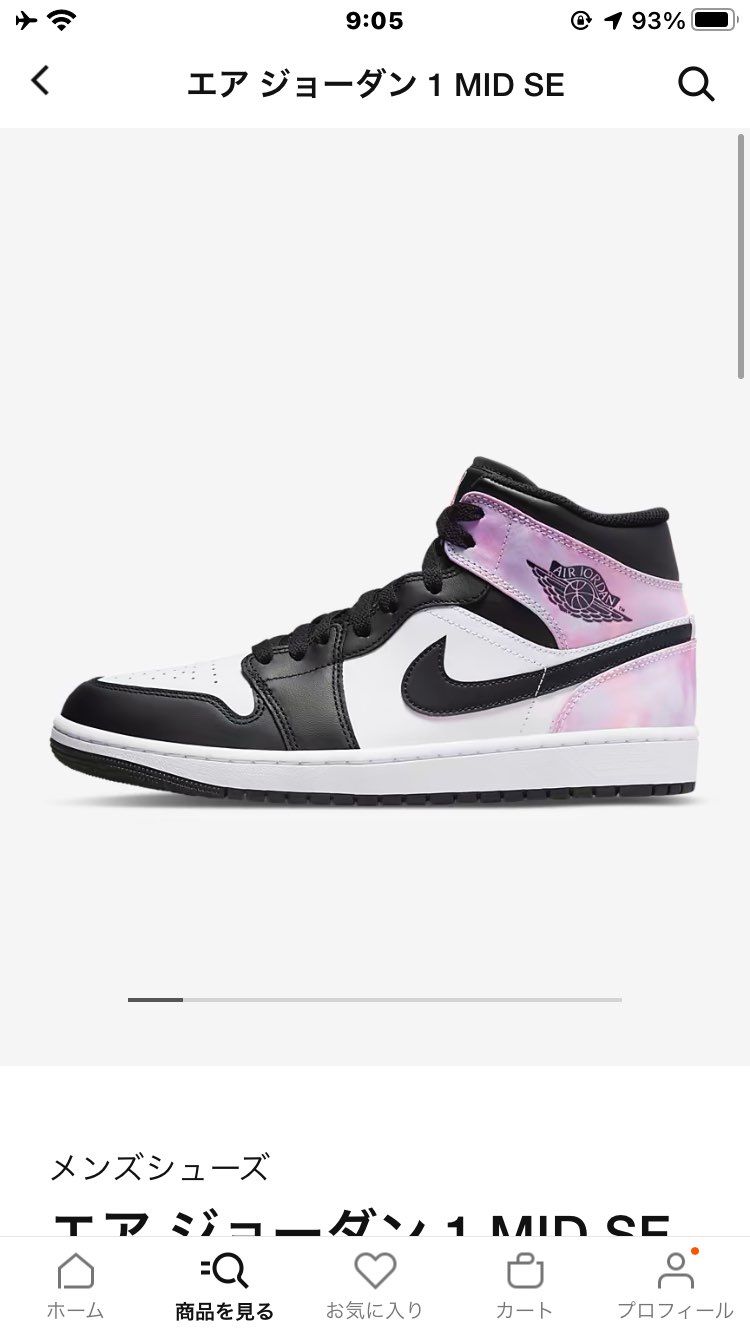Open the Air Jordan 1 shoe image
This screenshot has height=1334, width=750.
[375, 630]
